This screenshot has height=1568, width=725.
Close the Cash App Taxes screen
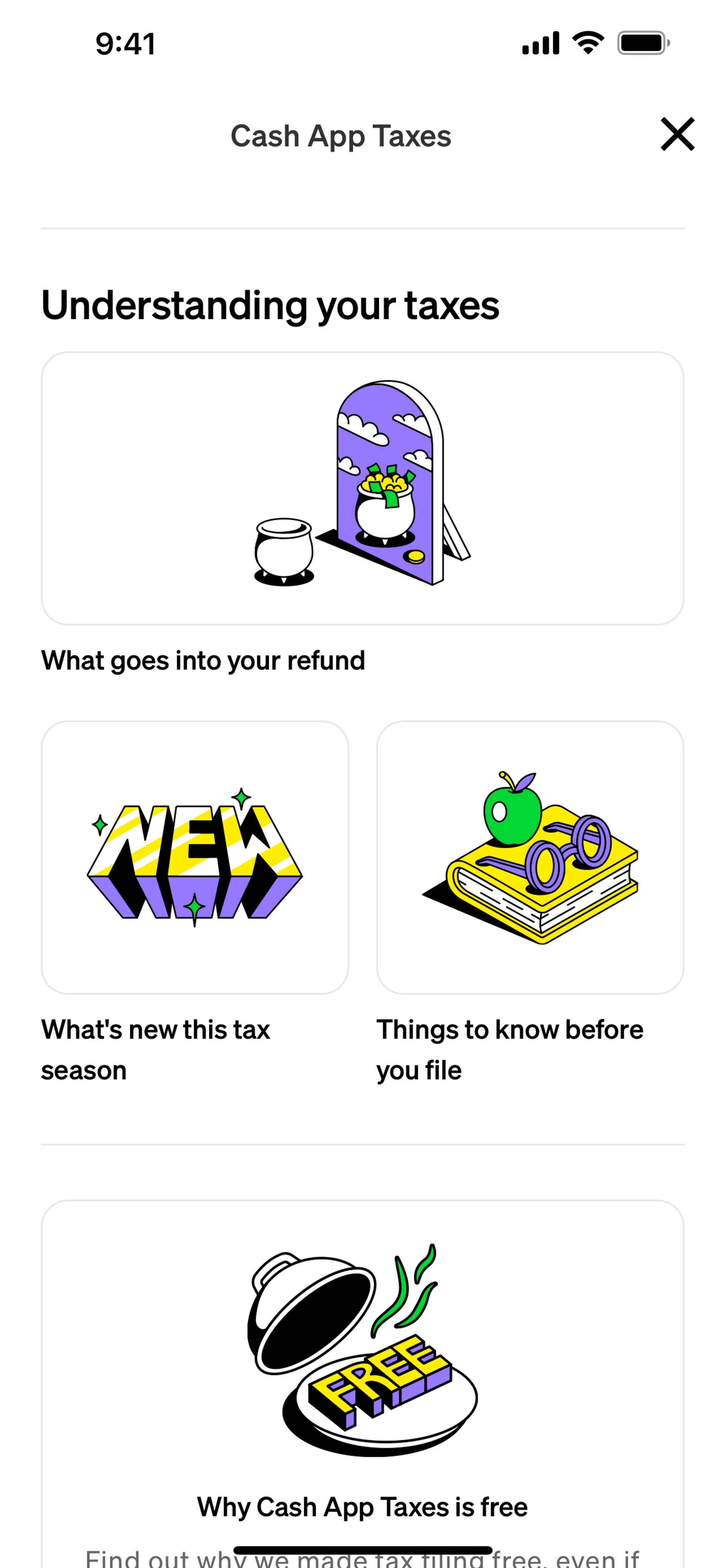tap(677, 134)
